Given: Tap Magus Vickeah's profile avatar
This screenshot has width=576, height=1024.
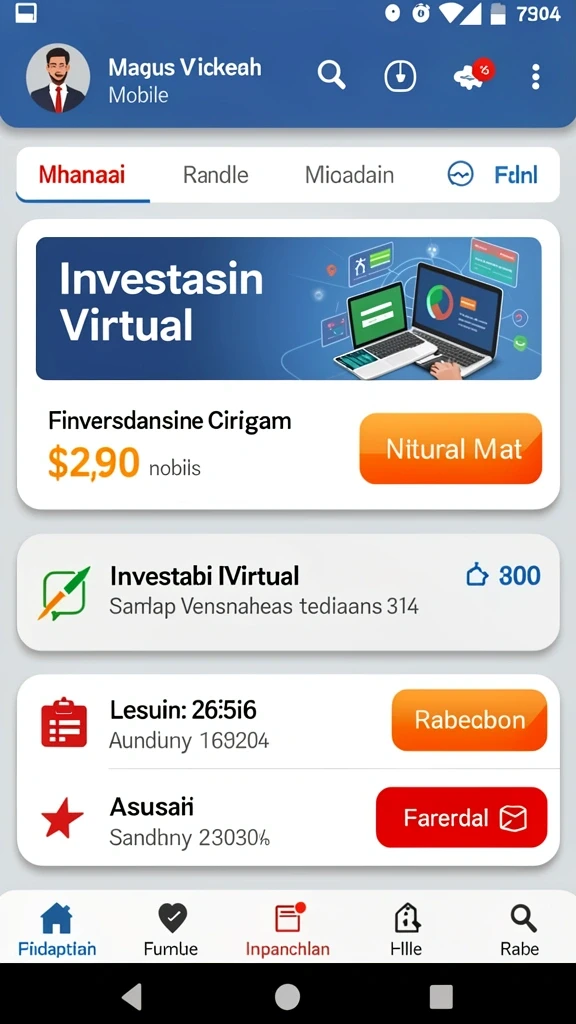Looking at the screenshot, I should pos(58,78).
